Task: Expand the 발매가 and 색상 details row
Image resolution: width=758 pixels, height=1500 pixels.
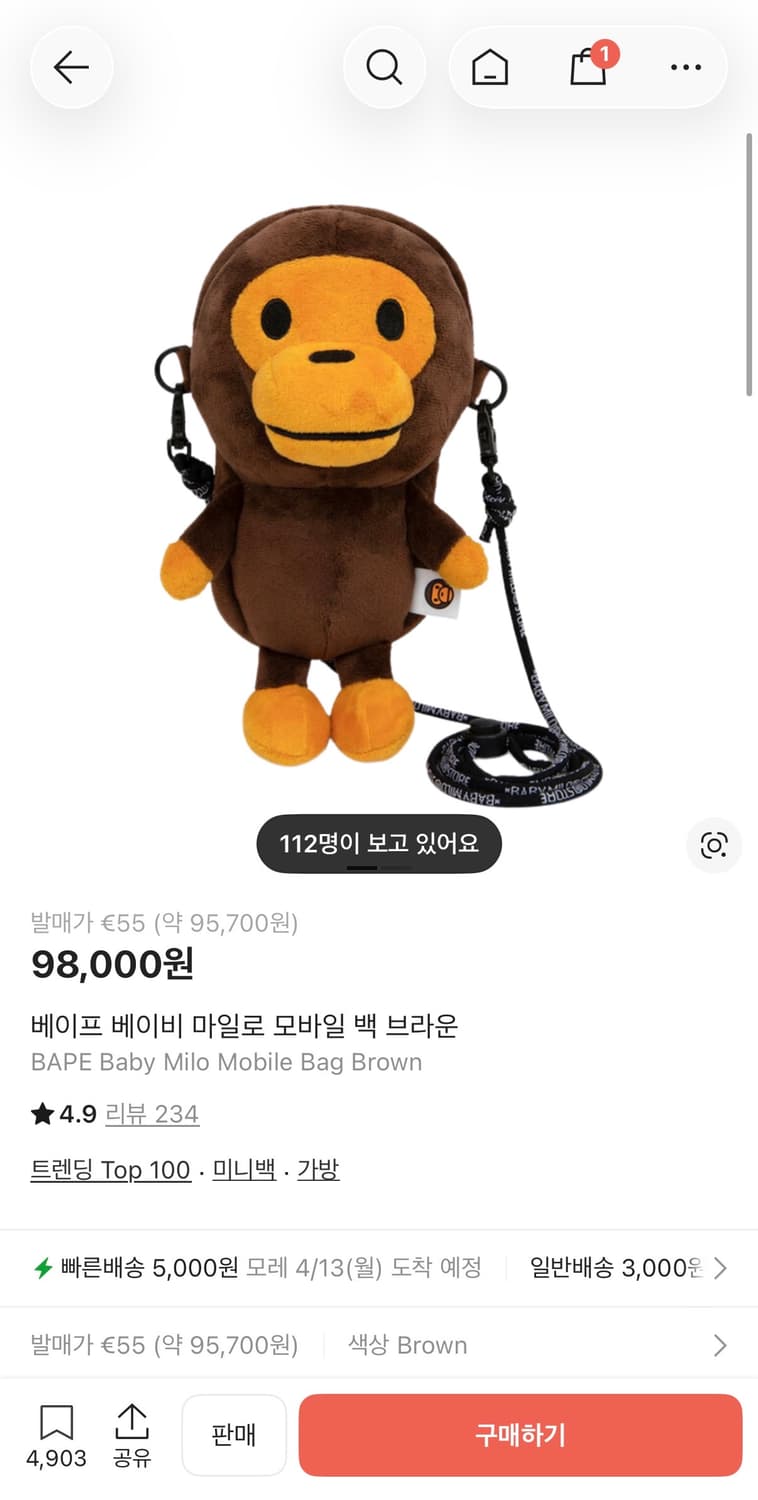Action: click(722, 1345)
